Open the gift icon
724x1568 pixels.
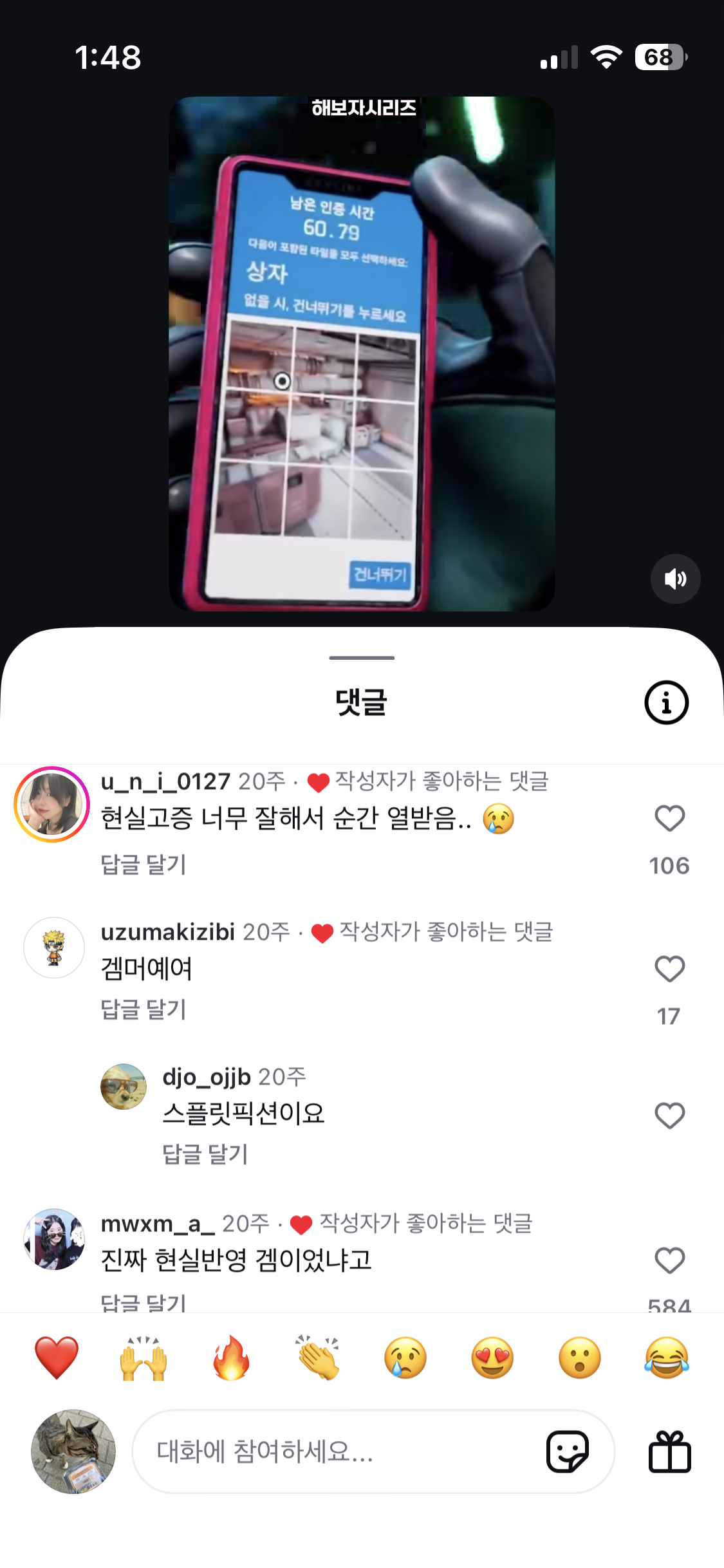[669, 1451]
